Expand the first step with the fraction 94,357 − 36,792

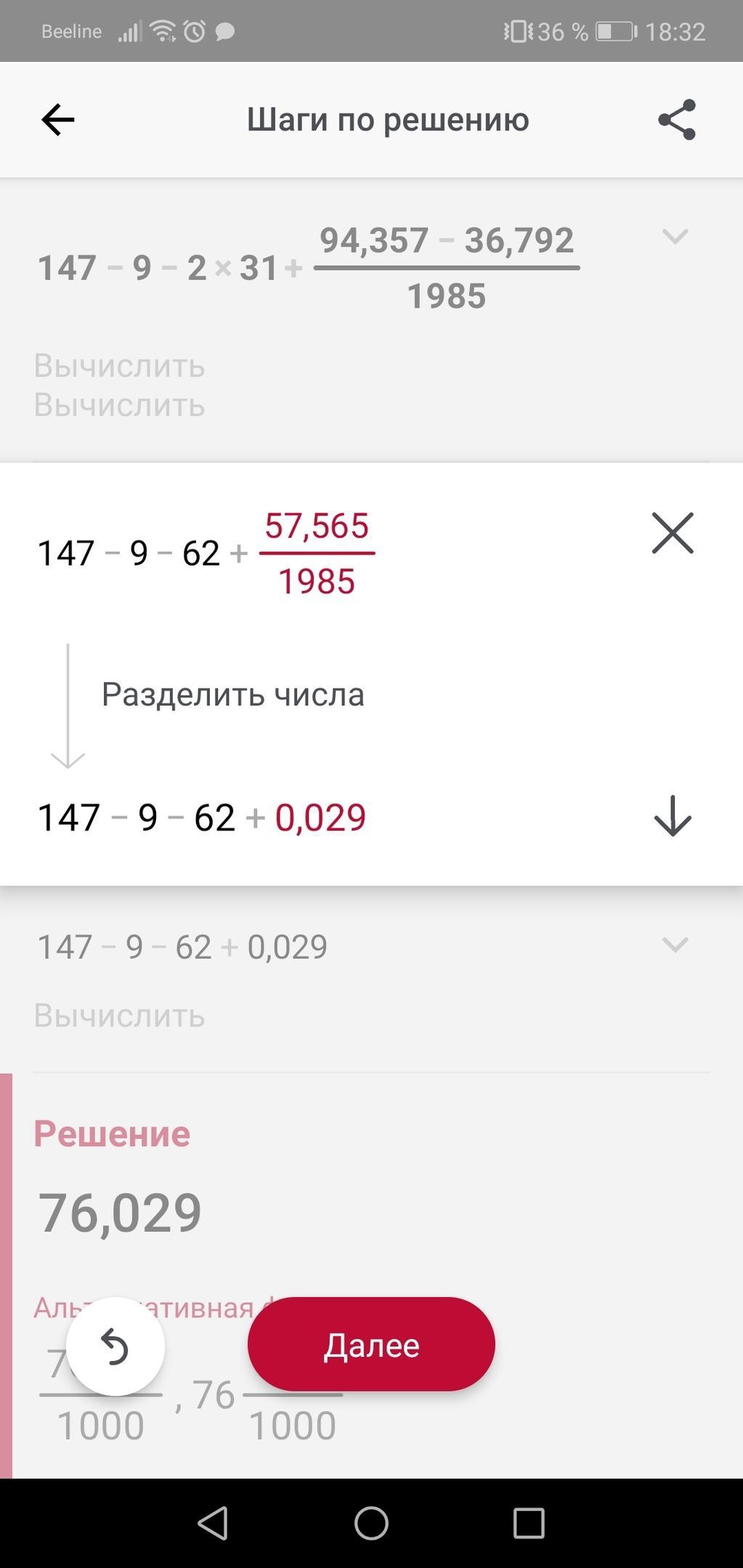coord(675,237)
